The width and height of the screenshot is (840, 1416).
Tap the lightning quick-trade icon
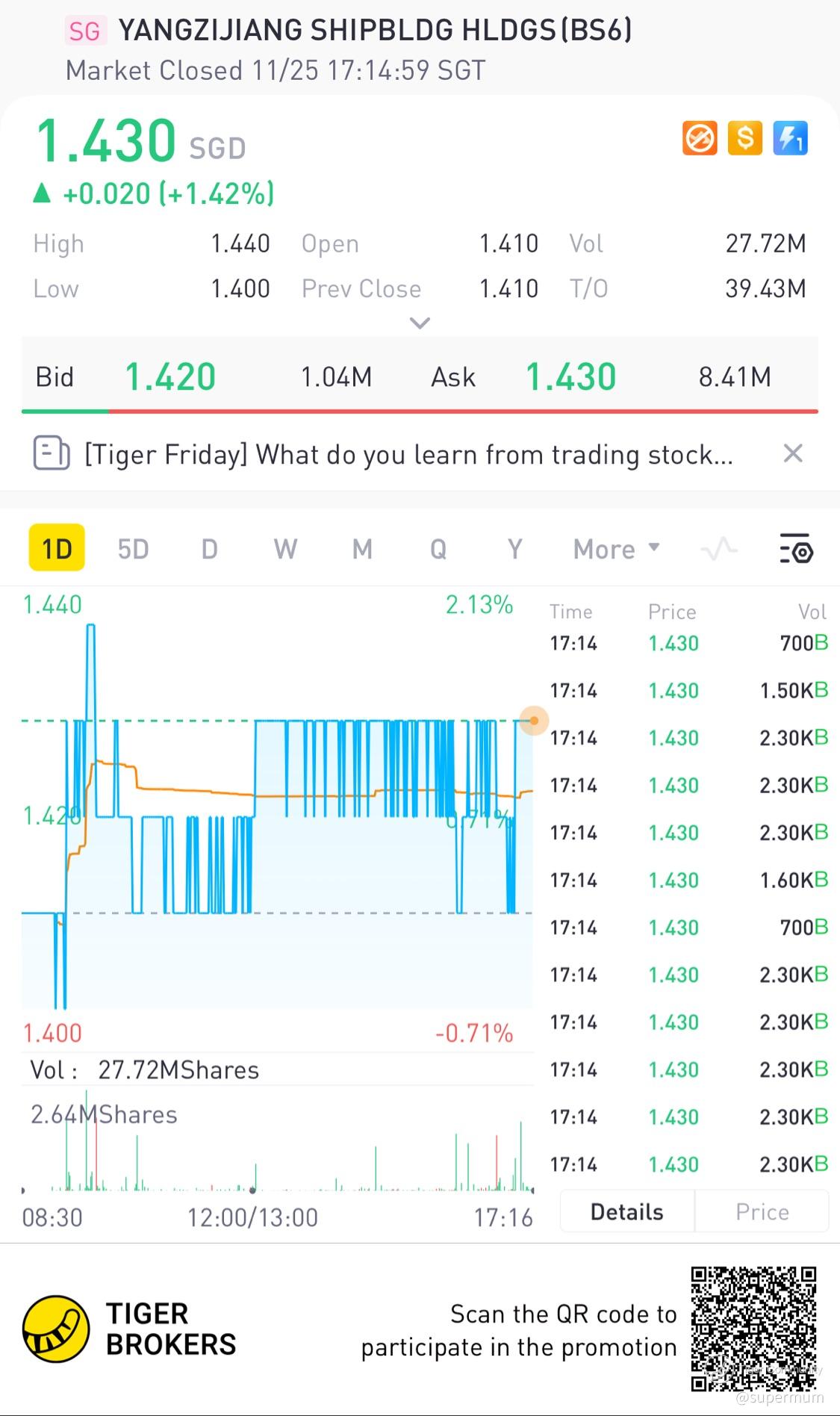pyautogui.click(x=790, y=138)
